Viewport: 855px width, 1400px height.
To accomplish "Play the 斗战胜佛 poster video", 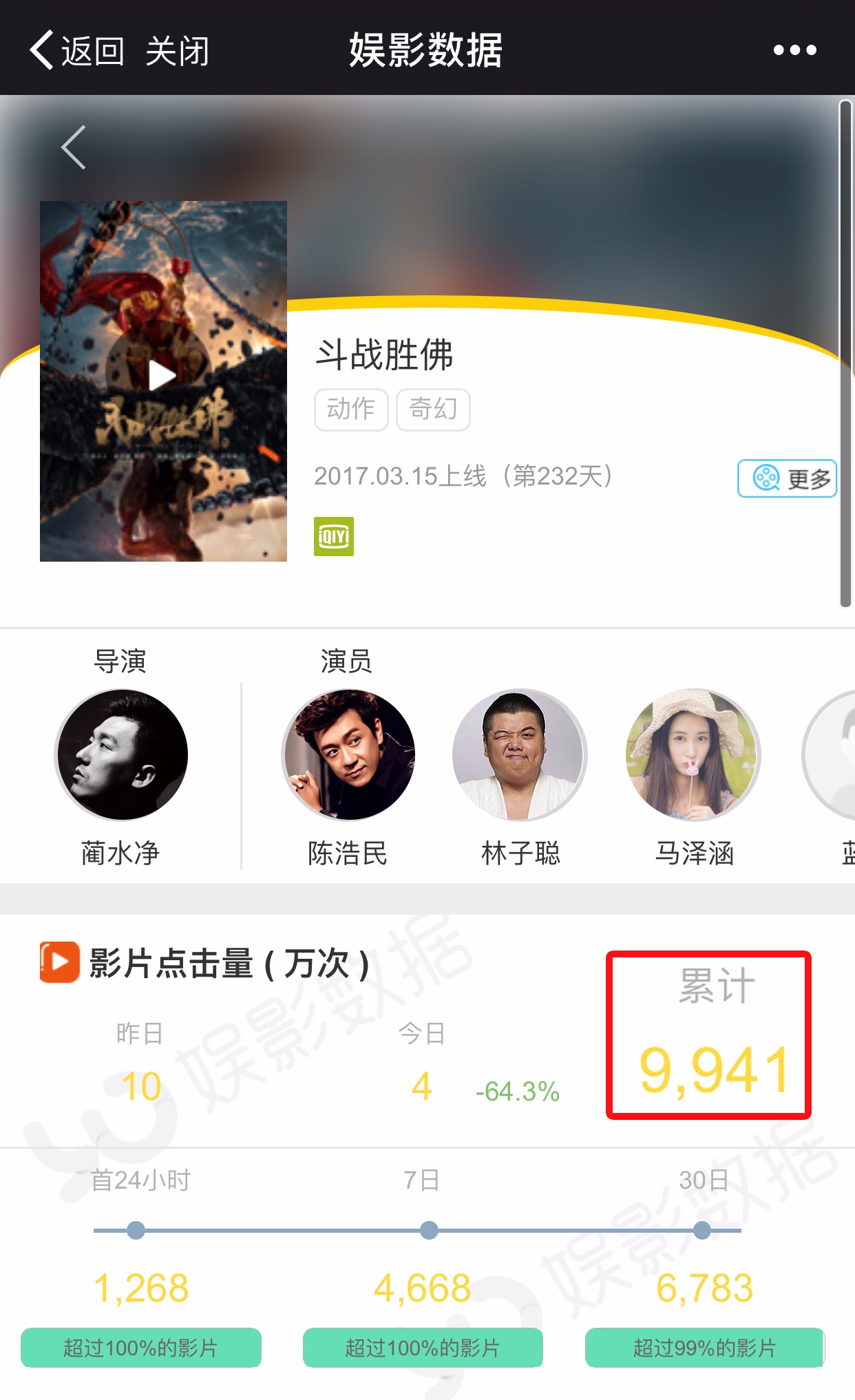I will tap(162, 376).
